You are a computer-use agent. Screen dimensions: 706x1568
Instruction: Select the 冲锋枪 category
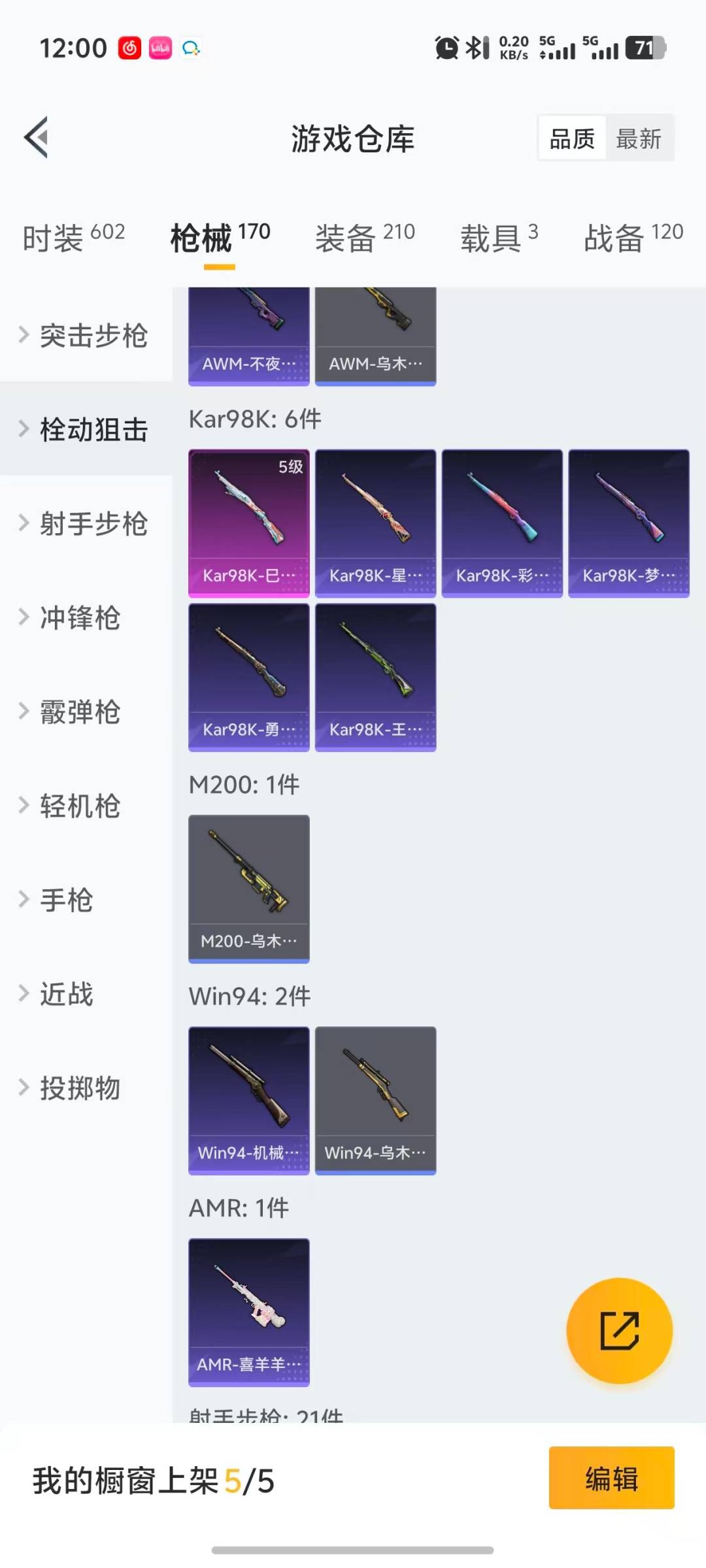[x=80, y=618]
